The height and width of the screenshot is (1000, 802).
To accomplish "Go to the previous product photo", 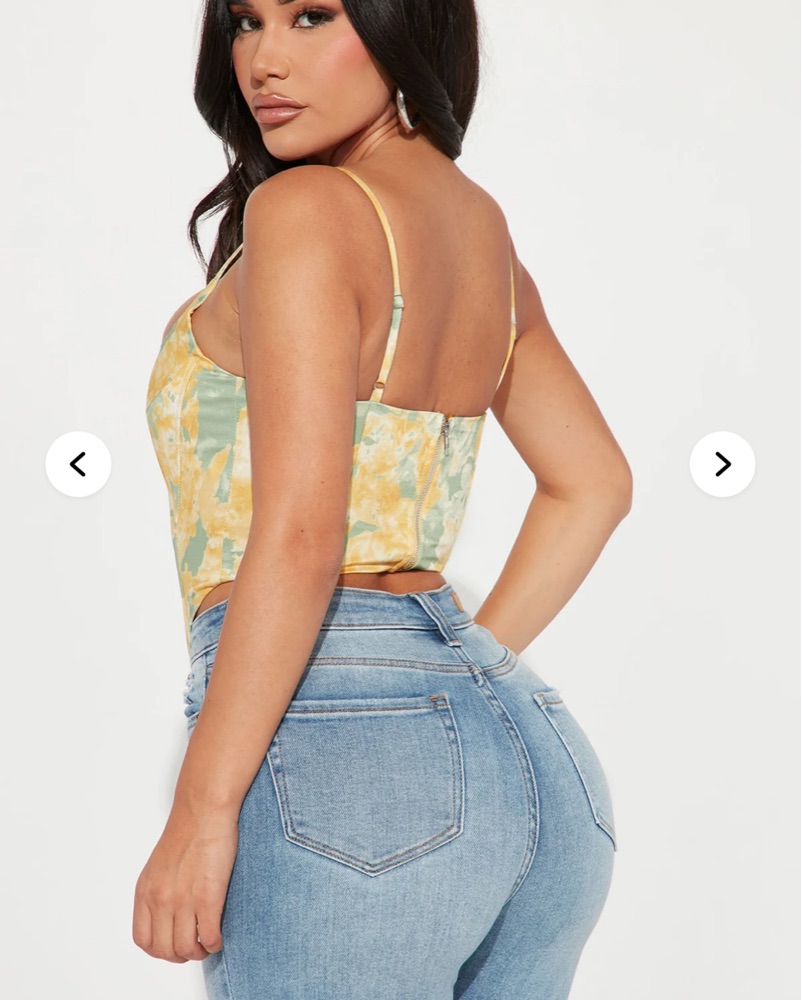I will [x=78, y=464].
